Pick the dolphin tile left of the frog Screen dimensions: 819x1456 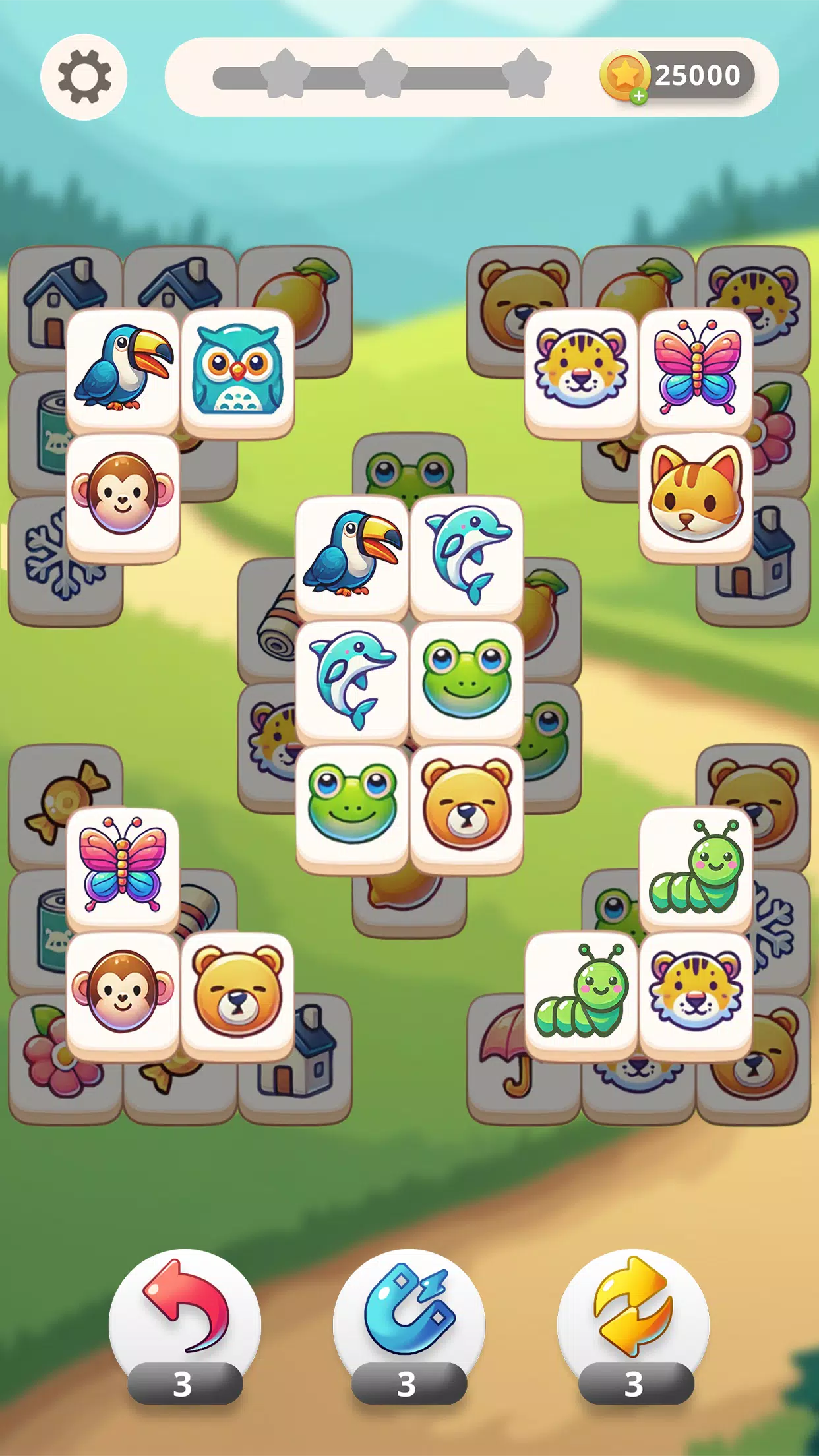[x=352, y=679]
